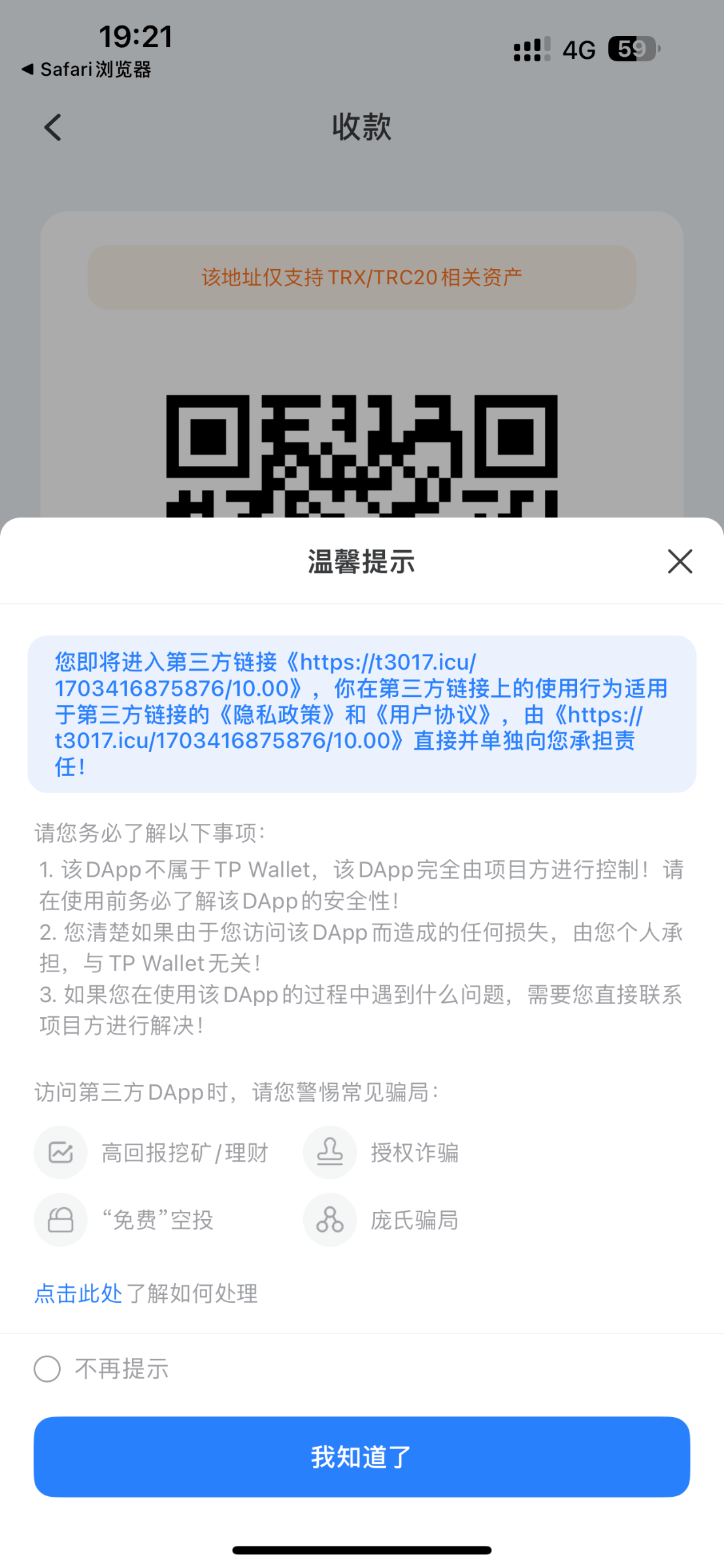The image size is (724, 1568).
Task: Confirm with the 我知道了 button
Action: [x=361, y=1456]
